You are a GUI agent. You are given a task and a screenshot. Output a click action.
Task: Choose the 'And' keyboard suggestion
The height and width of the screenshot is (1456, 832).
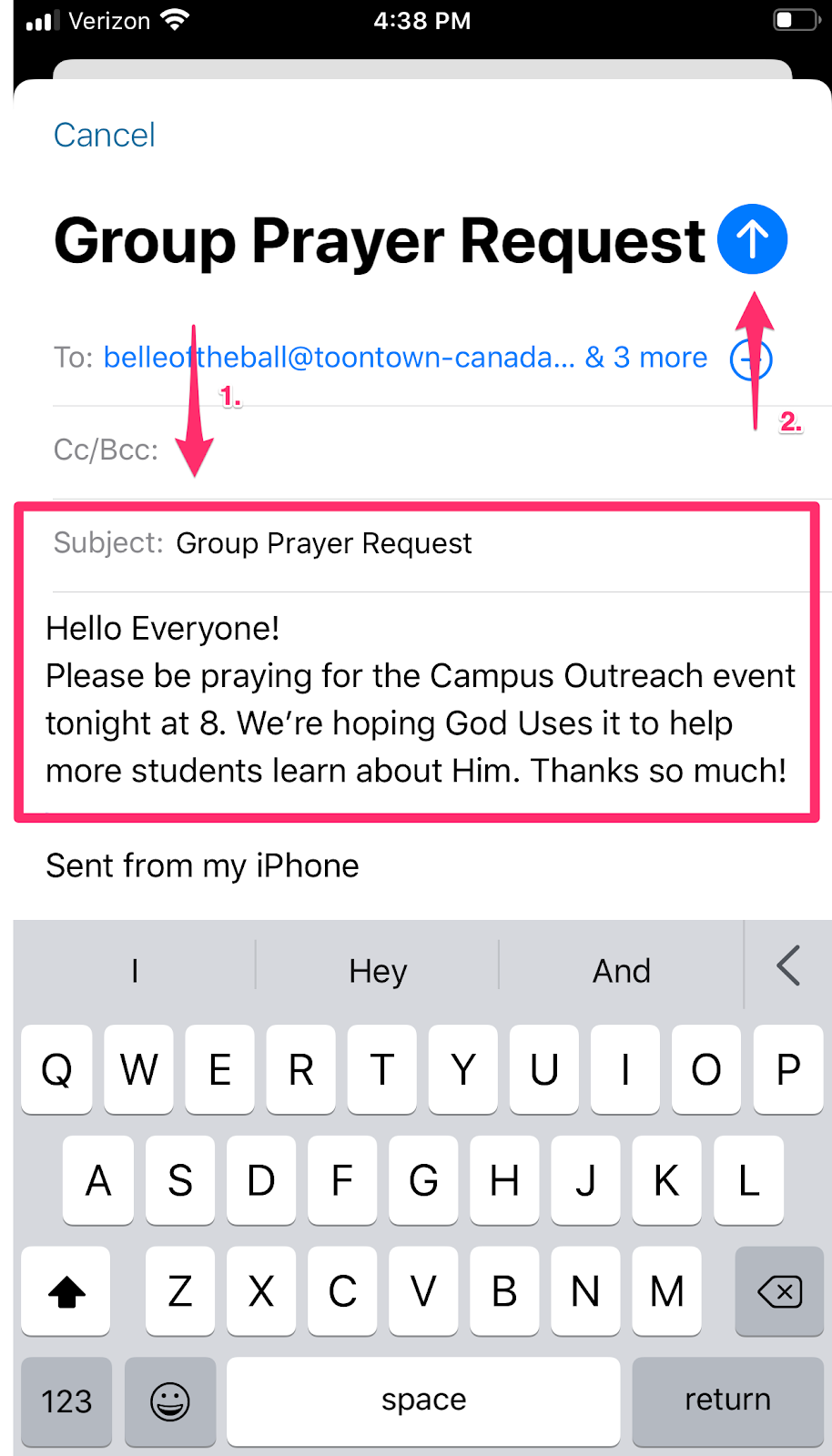622,971
